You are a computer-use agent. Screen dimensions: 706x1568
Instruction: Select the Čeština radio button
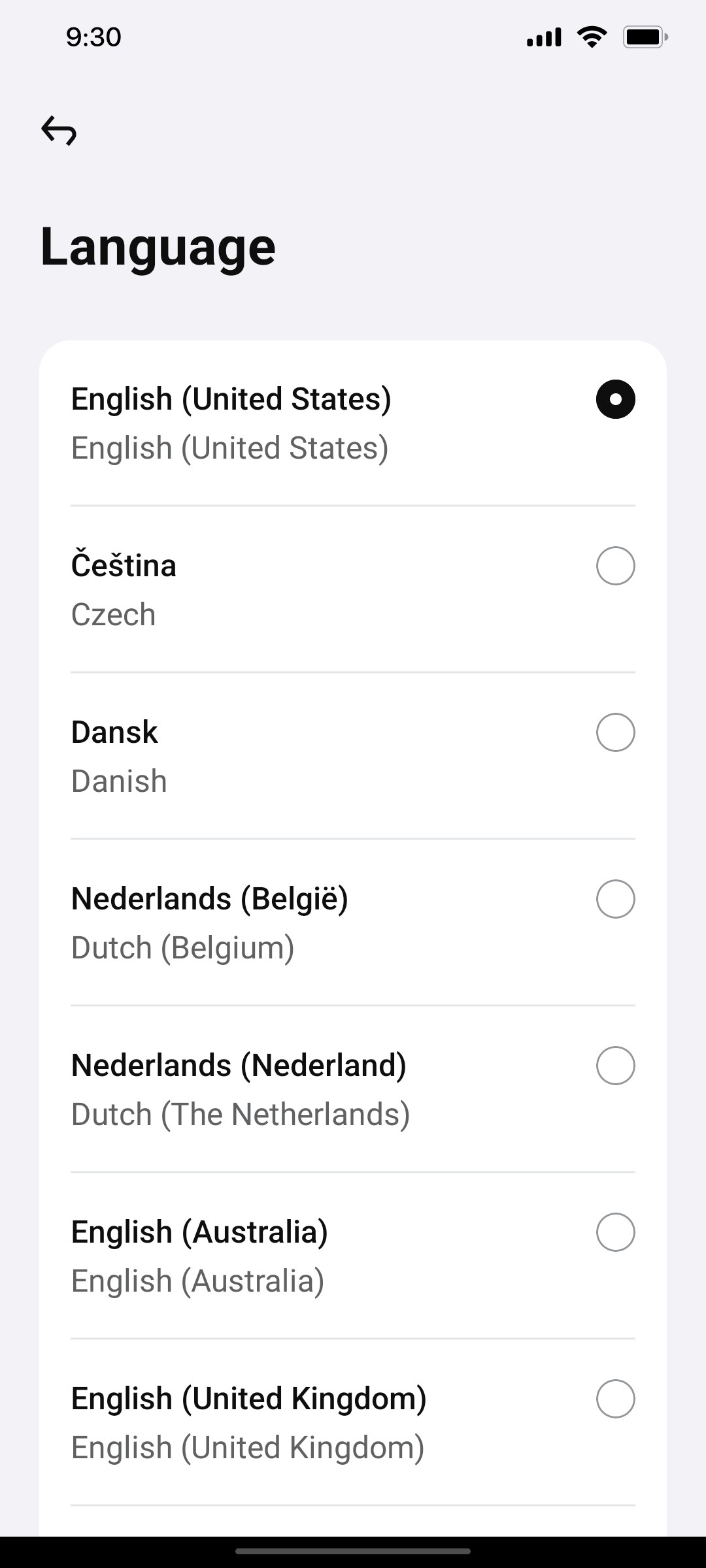click(614, 566)
